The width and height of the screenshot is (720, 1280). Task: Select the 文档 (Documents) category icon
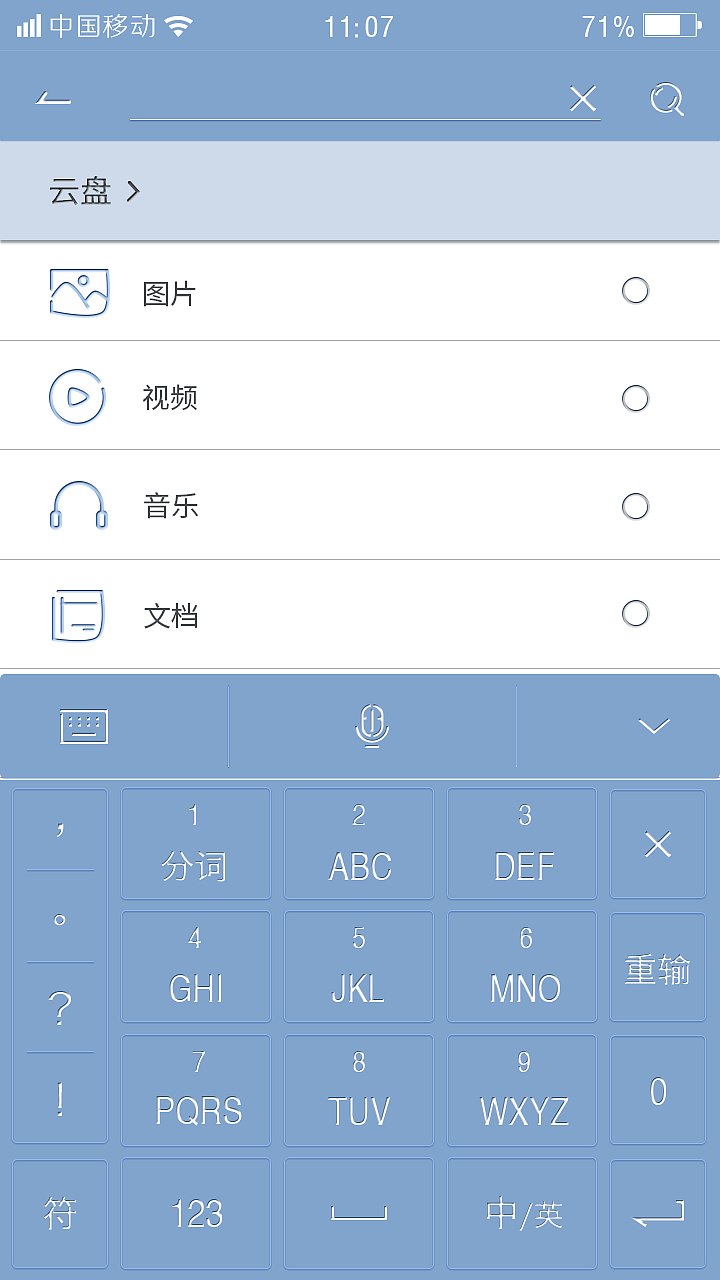click(x=77, y=615)
